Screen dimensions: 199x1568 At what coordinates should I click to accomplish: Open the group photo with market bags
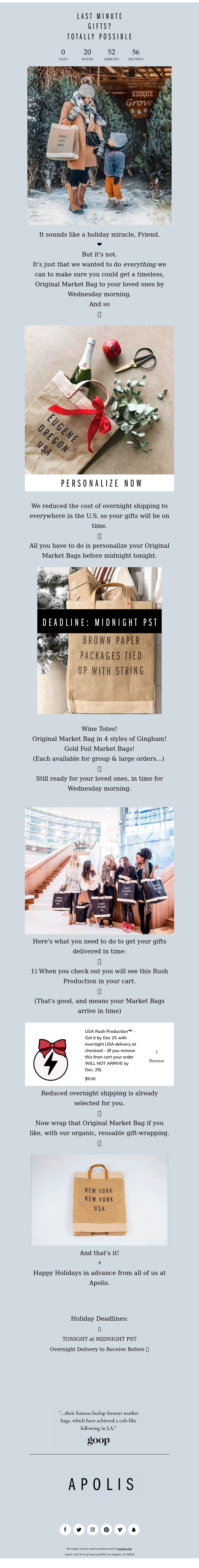click(99, 870)
